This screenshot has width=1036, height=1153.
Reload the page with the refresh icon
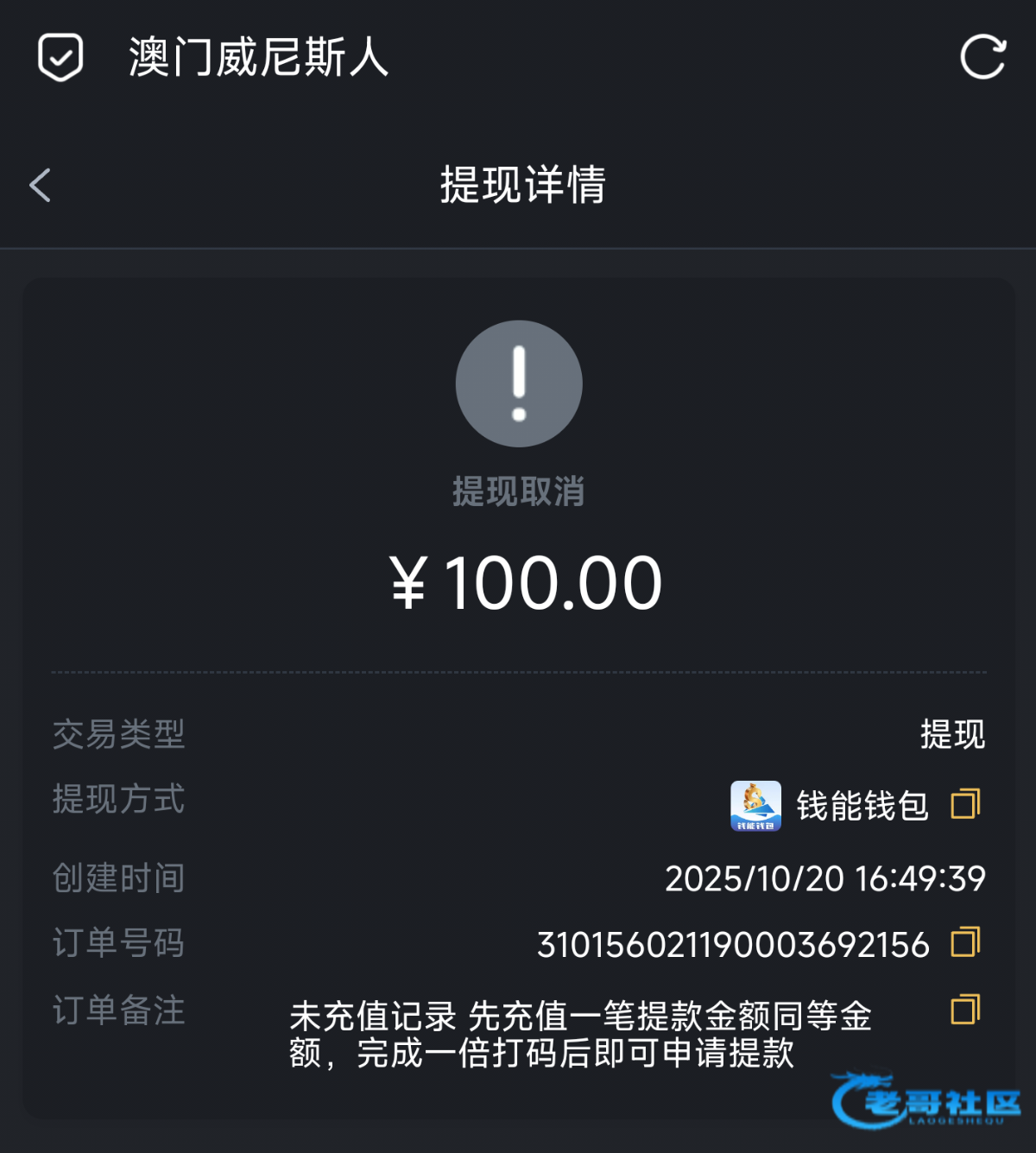click(982, 58)
